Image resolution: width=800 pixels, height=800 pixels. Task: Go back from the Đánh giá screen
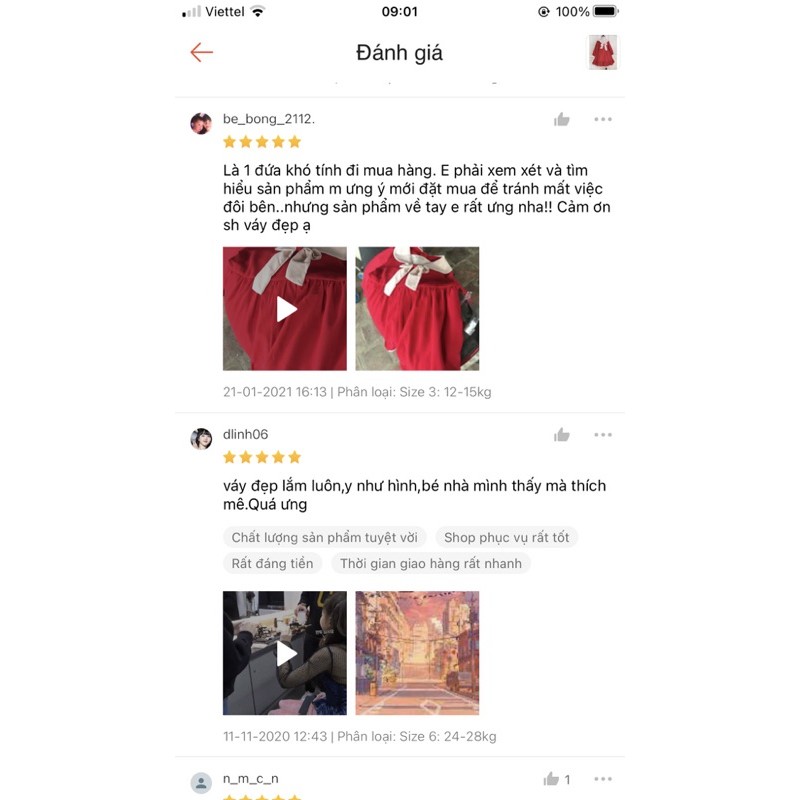point(202,52)
